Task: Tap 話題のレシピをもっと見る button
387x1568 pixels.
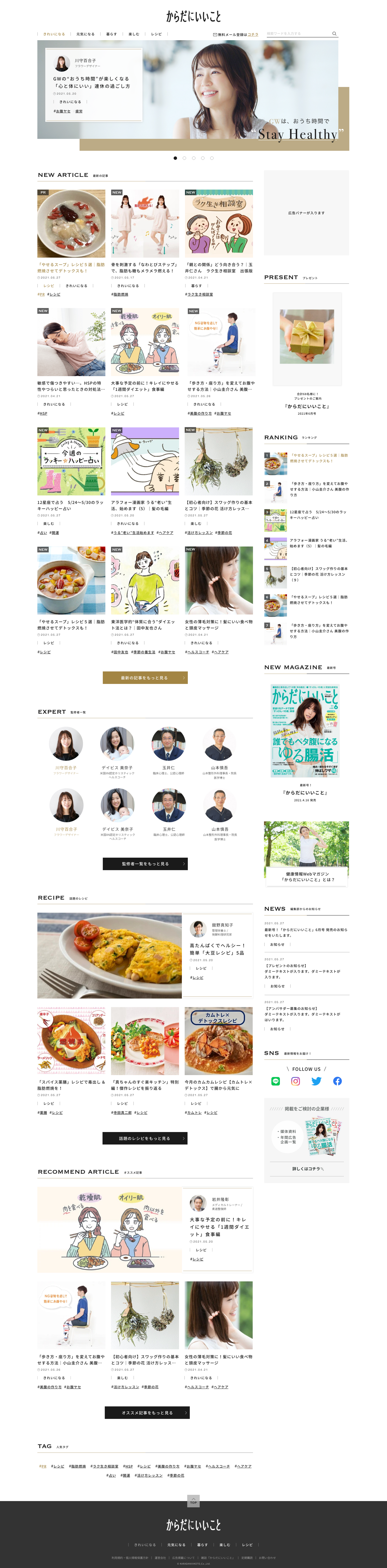Action: point(145,1138)
